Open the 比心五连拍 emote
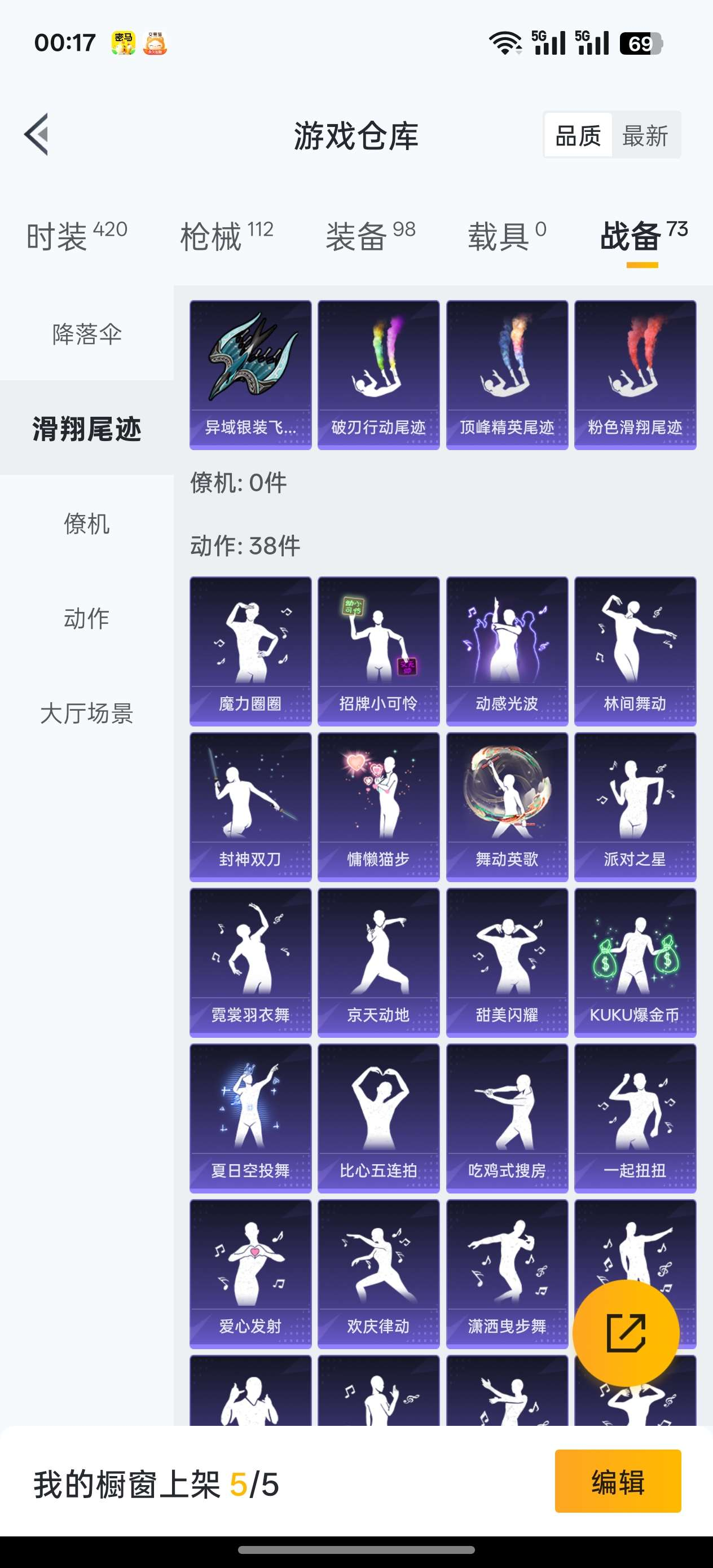Image resolution: width=713 pixels, height=1568 pixels. point(378,1118)
